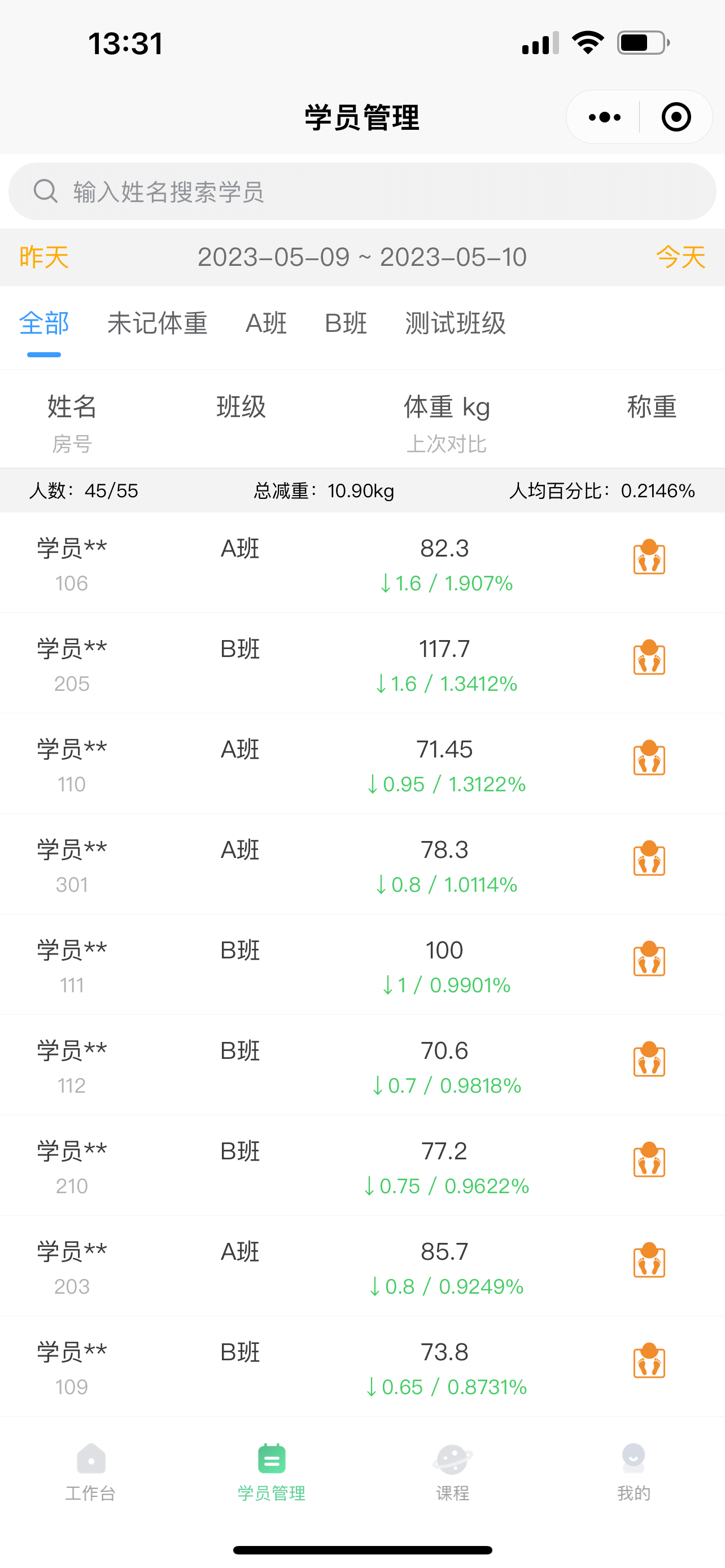
Task: Switch to the A班 filter tab
Action: (x=266, y=323)
